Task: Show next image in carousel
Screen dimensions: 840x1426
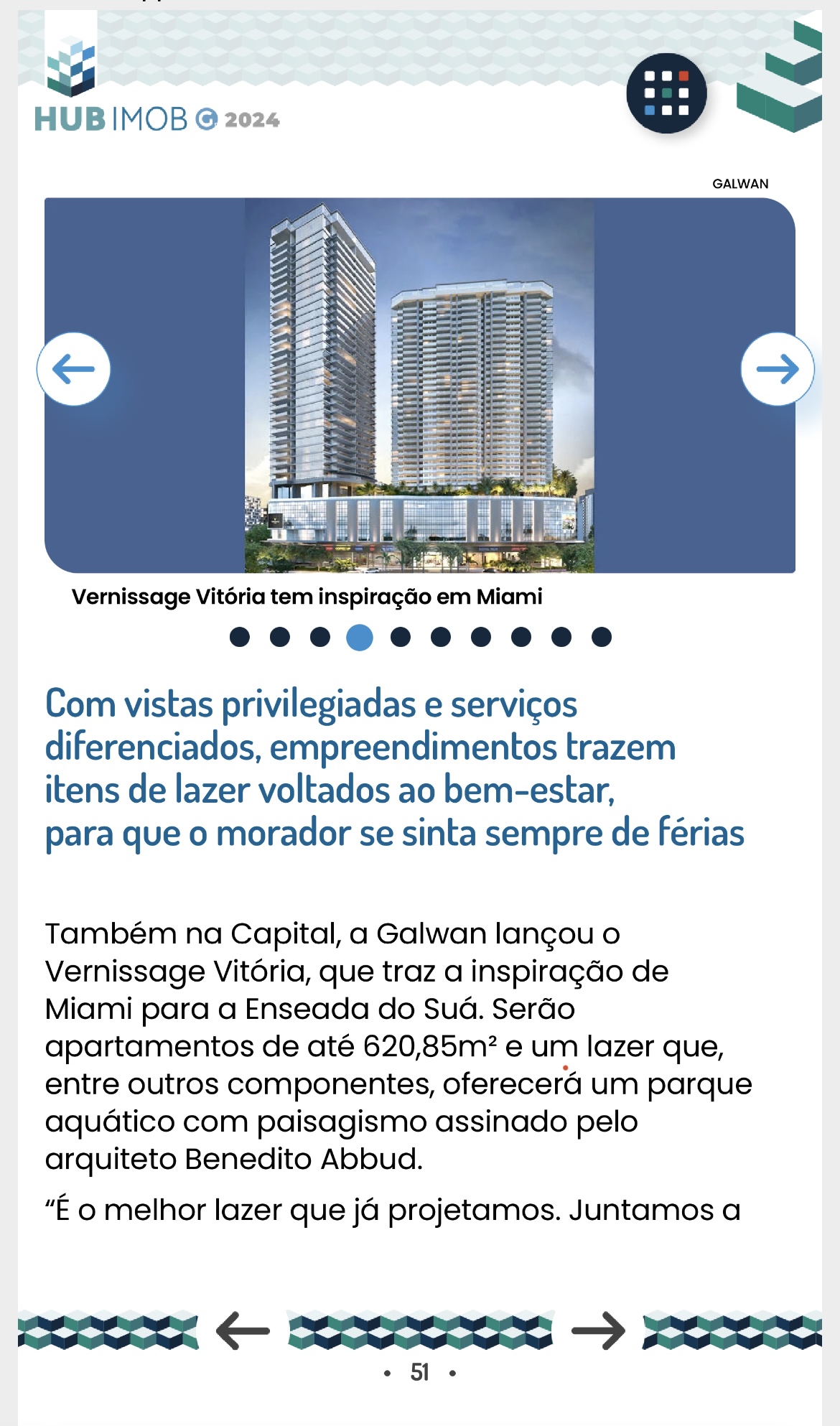Action: (x=778, y=369)
